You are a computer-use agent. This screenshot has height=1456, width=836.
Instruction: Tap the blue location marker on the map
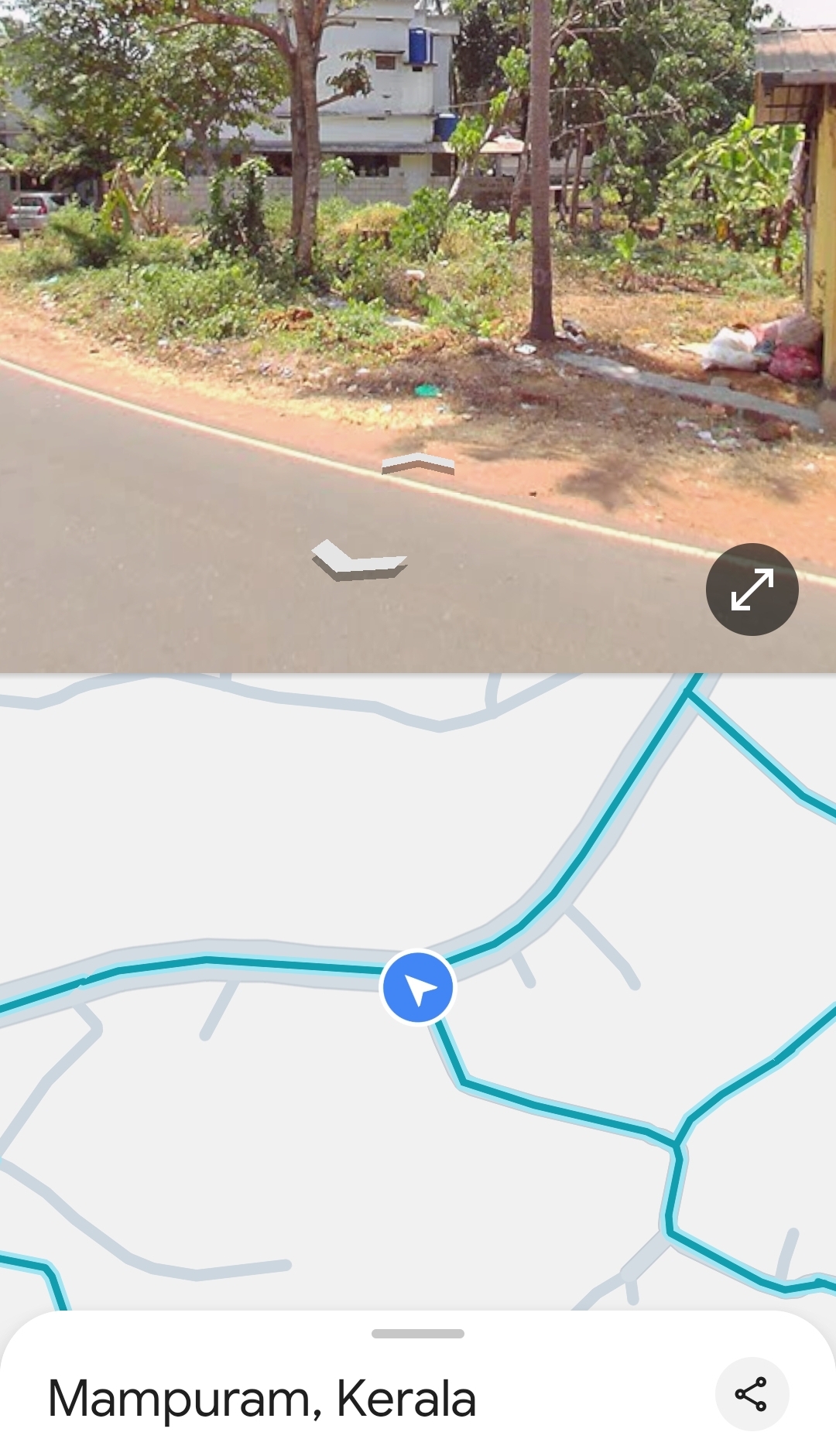point(418,988)
